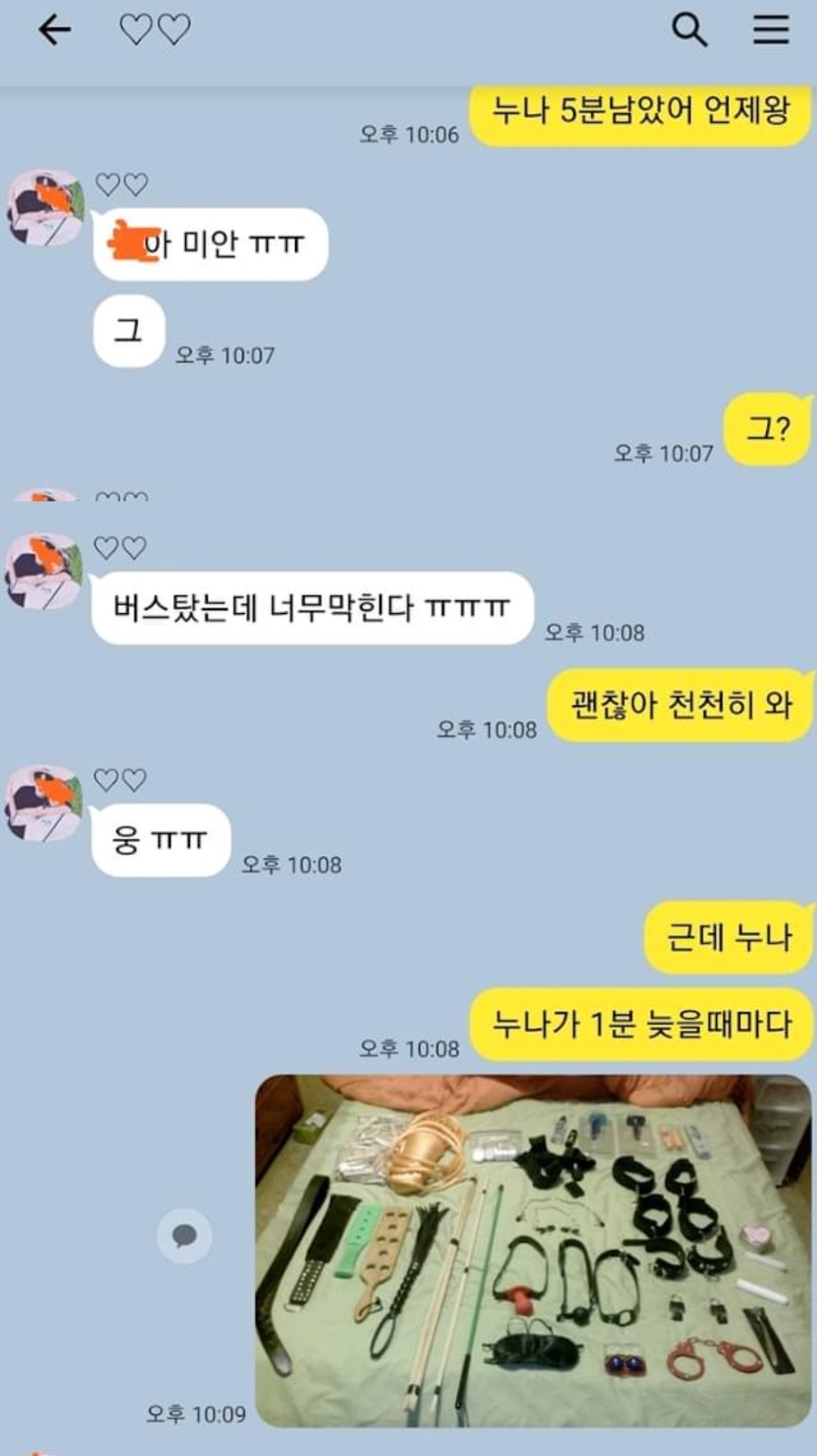Open the chat room hamburger menu
The width and height of the screenshot is (817, 1456).
[771, 30]
